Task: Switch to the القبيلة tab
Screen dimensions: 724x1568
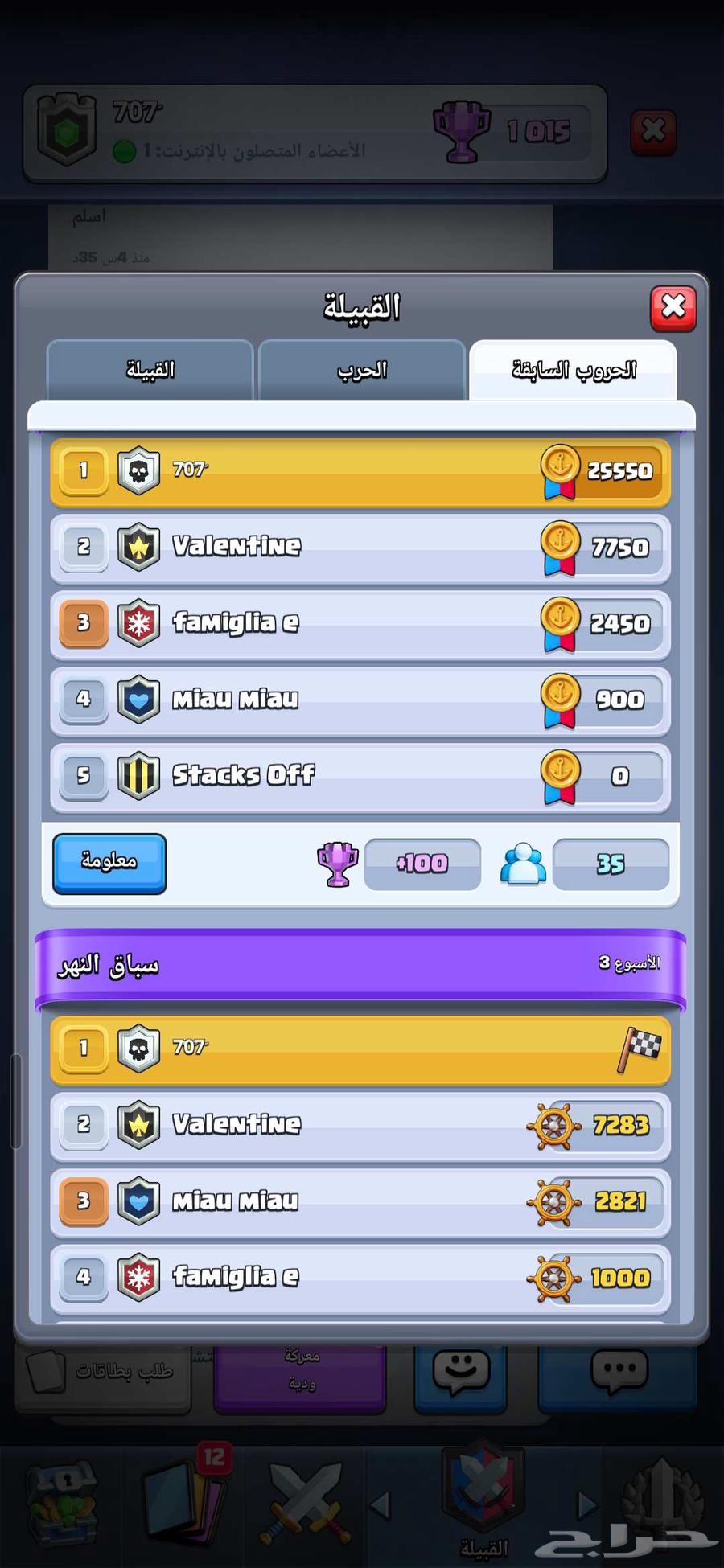Action: [x=150, y=370]
